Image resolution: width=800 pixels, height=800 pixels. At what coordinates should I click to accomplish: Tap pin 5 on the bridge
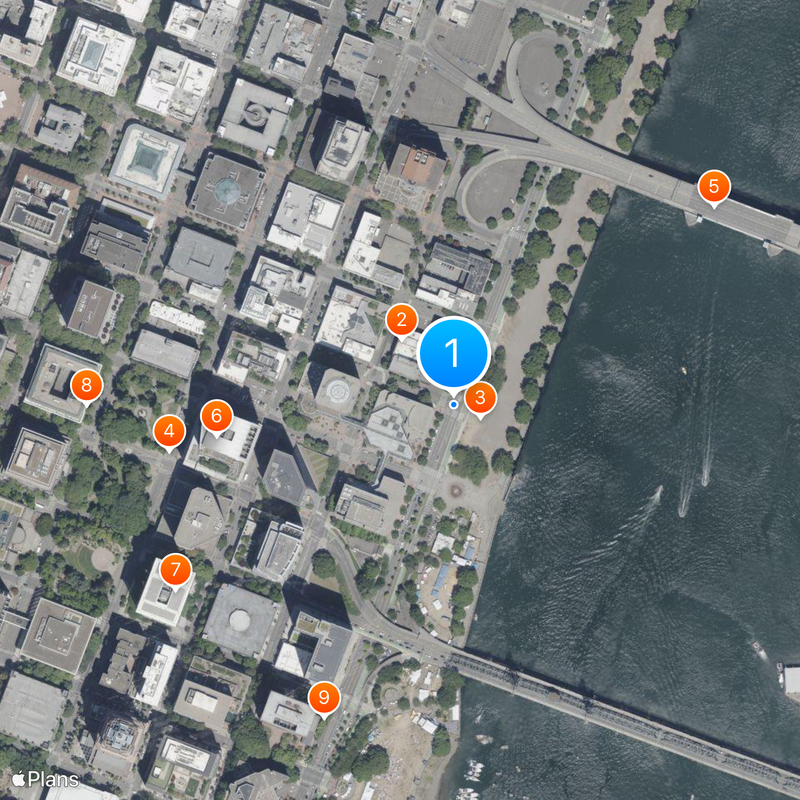713,186
